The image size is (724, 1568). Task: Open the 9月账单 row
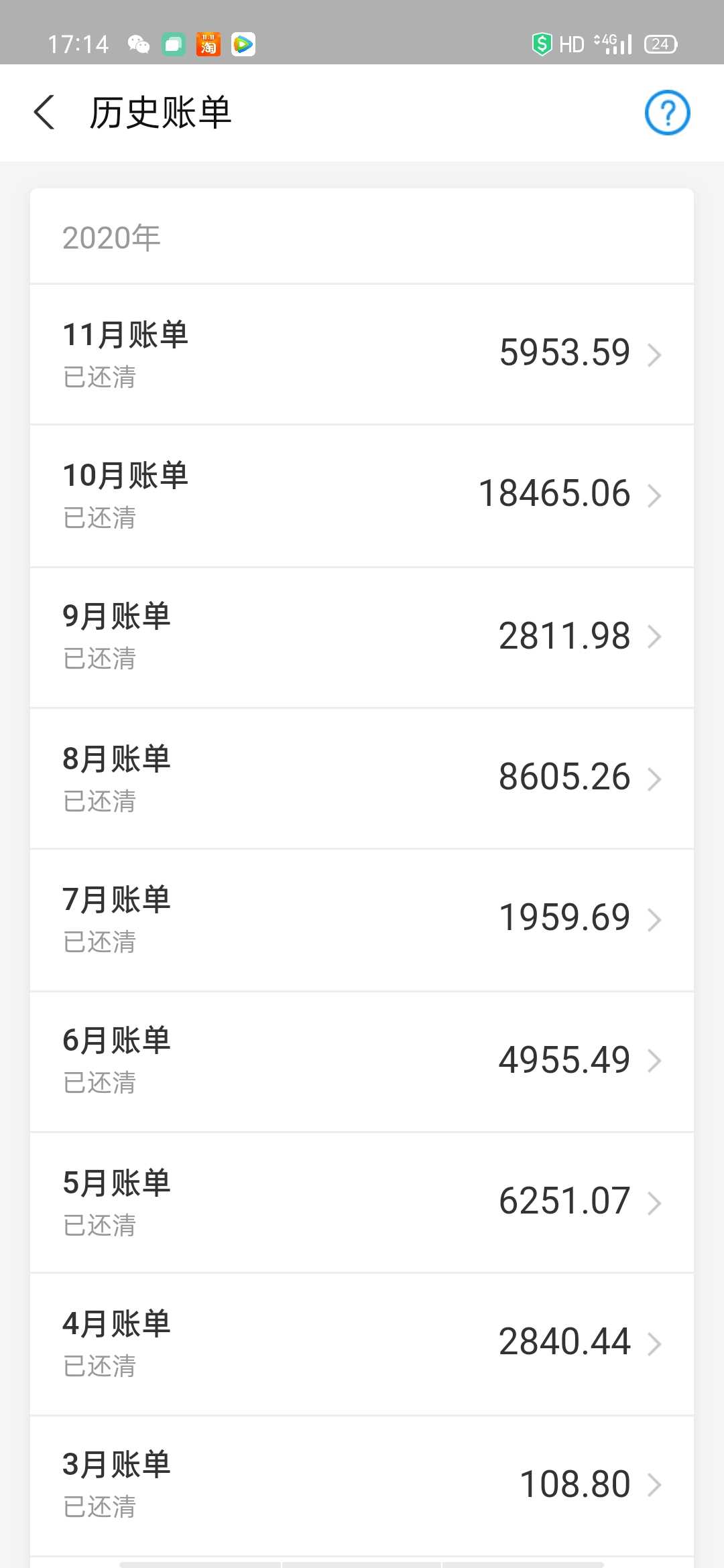coord(362,637)
